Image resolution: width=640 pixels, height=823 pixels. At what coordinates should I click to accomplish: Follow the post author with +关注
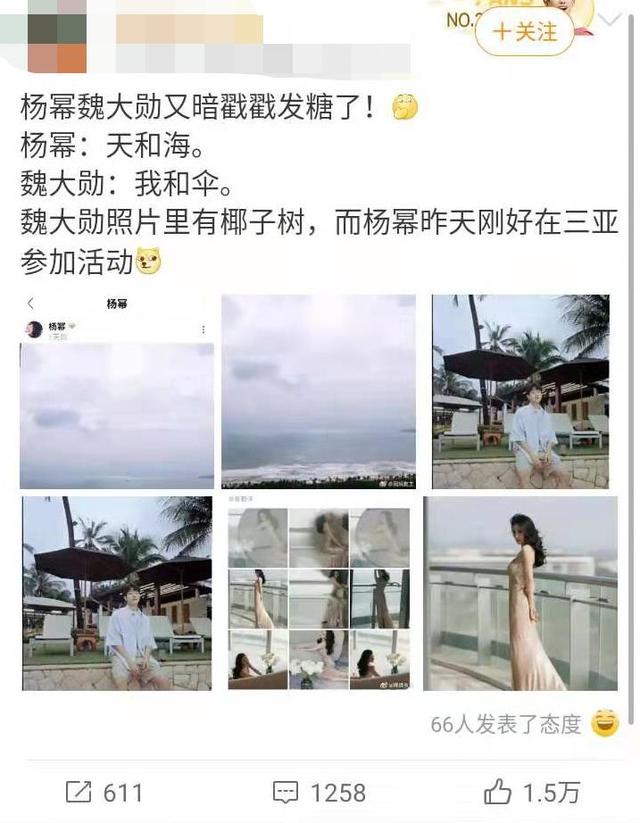[x=525, y=33]
